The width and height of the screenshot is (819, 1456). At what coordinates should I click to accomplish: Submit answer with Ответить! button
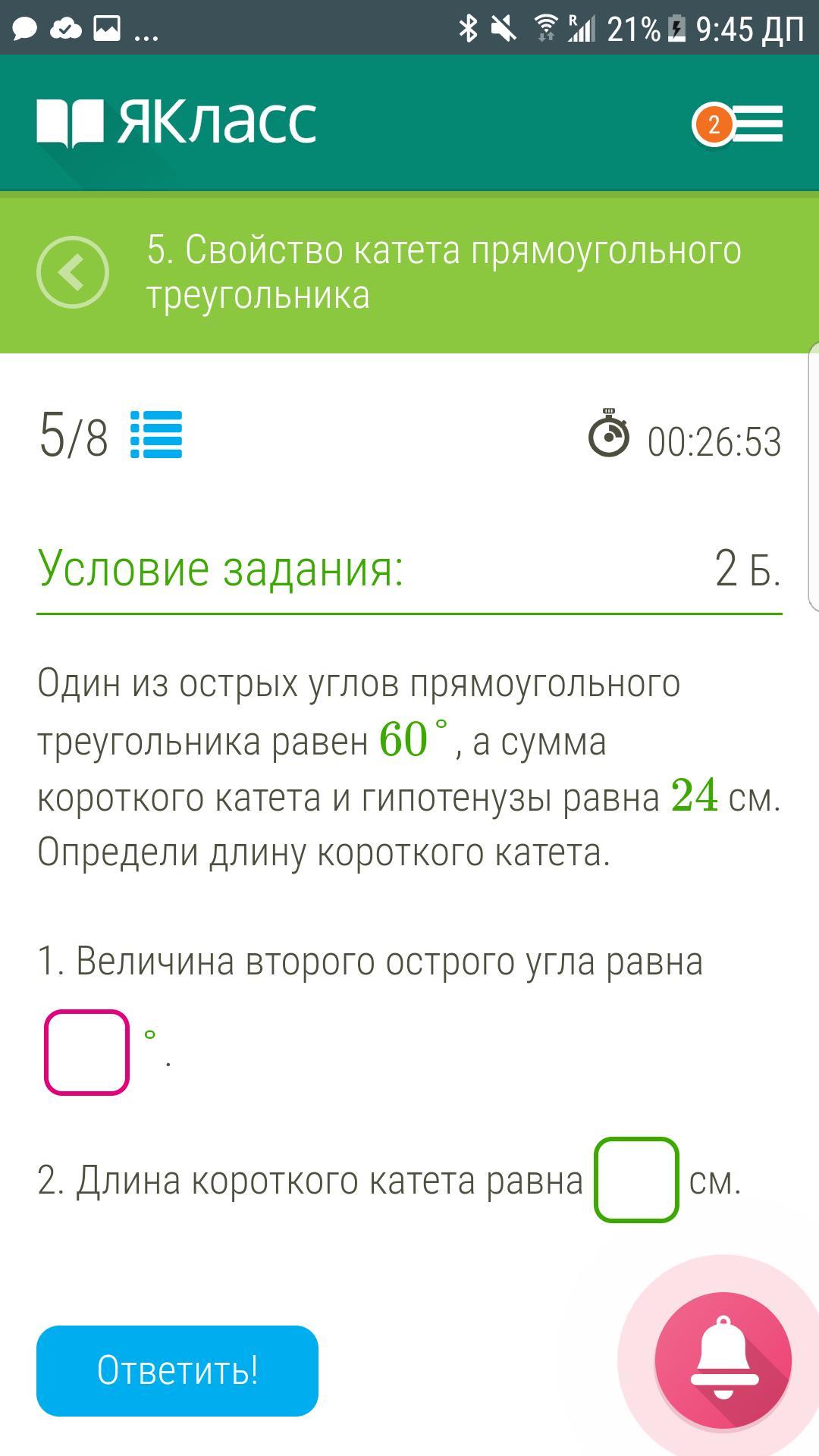click(177, 1371)
